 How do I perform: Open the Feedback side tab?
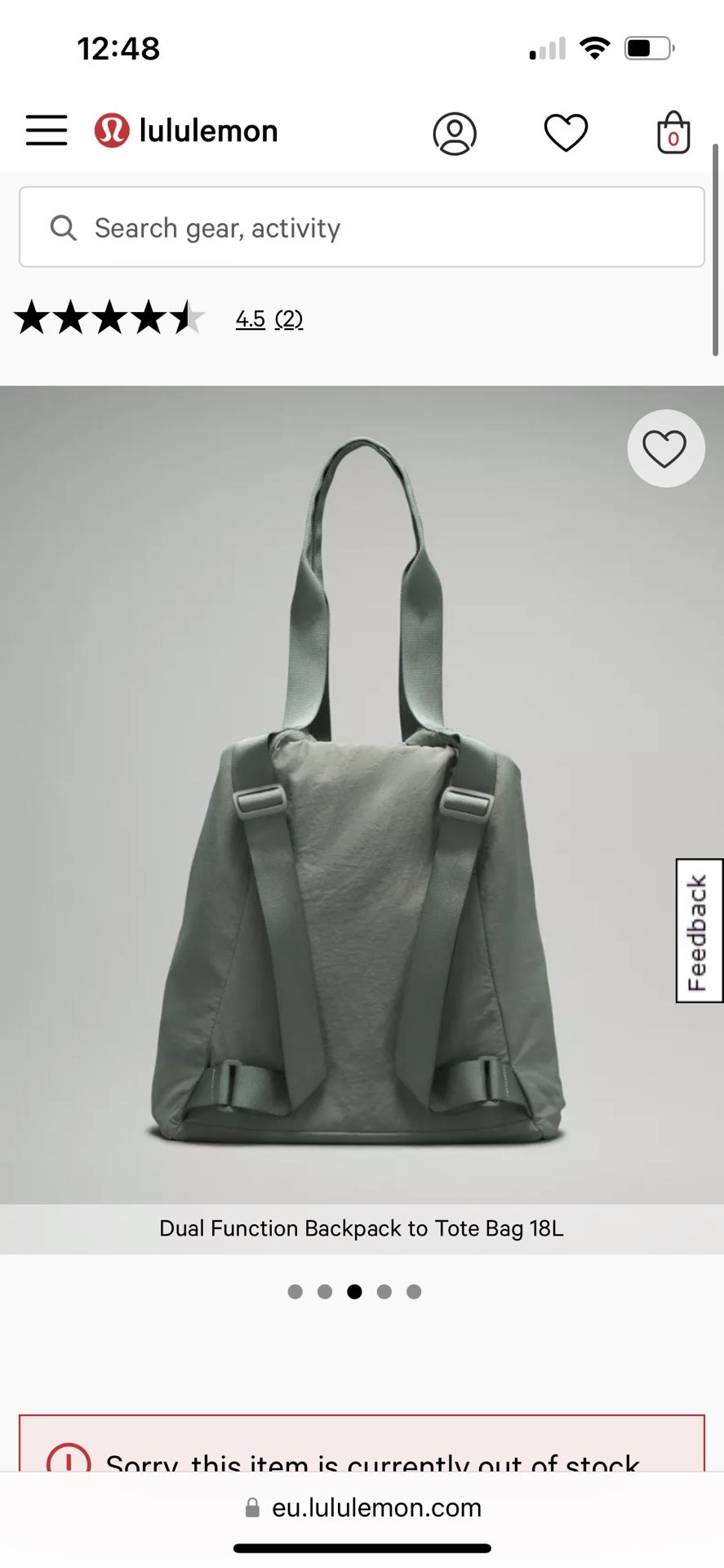[x=700, y=930]
